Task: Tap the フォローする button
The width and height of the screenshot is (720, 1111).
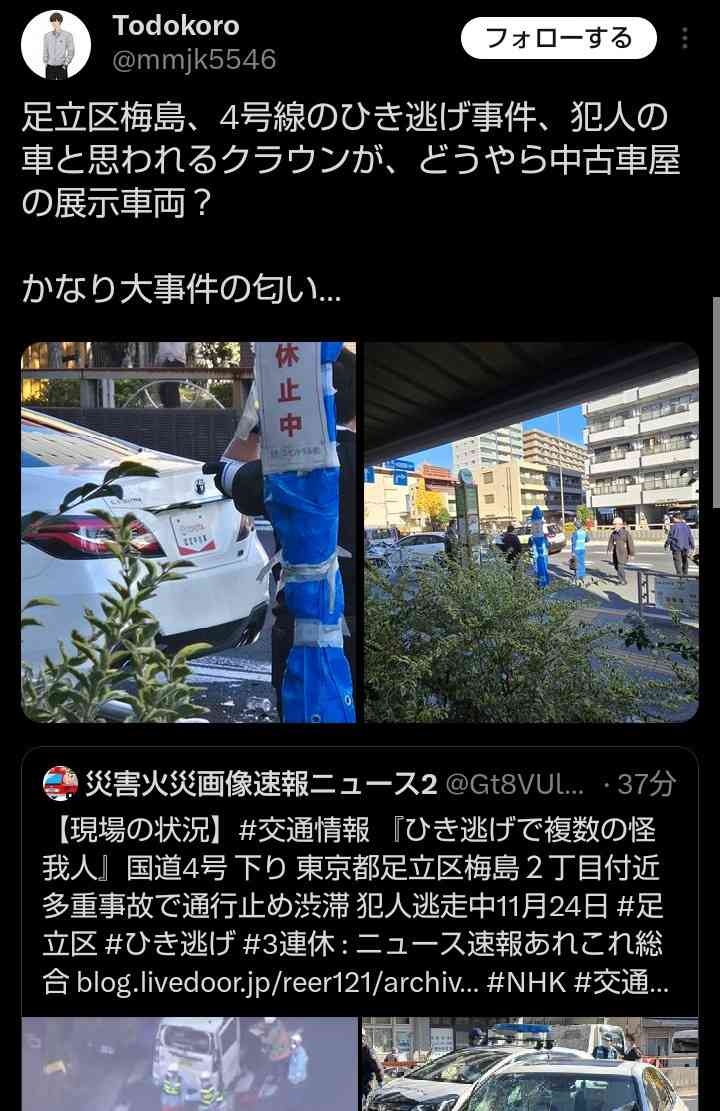Action: 558,39
